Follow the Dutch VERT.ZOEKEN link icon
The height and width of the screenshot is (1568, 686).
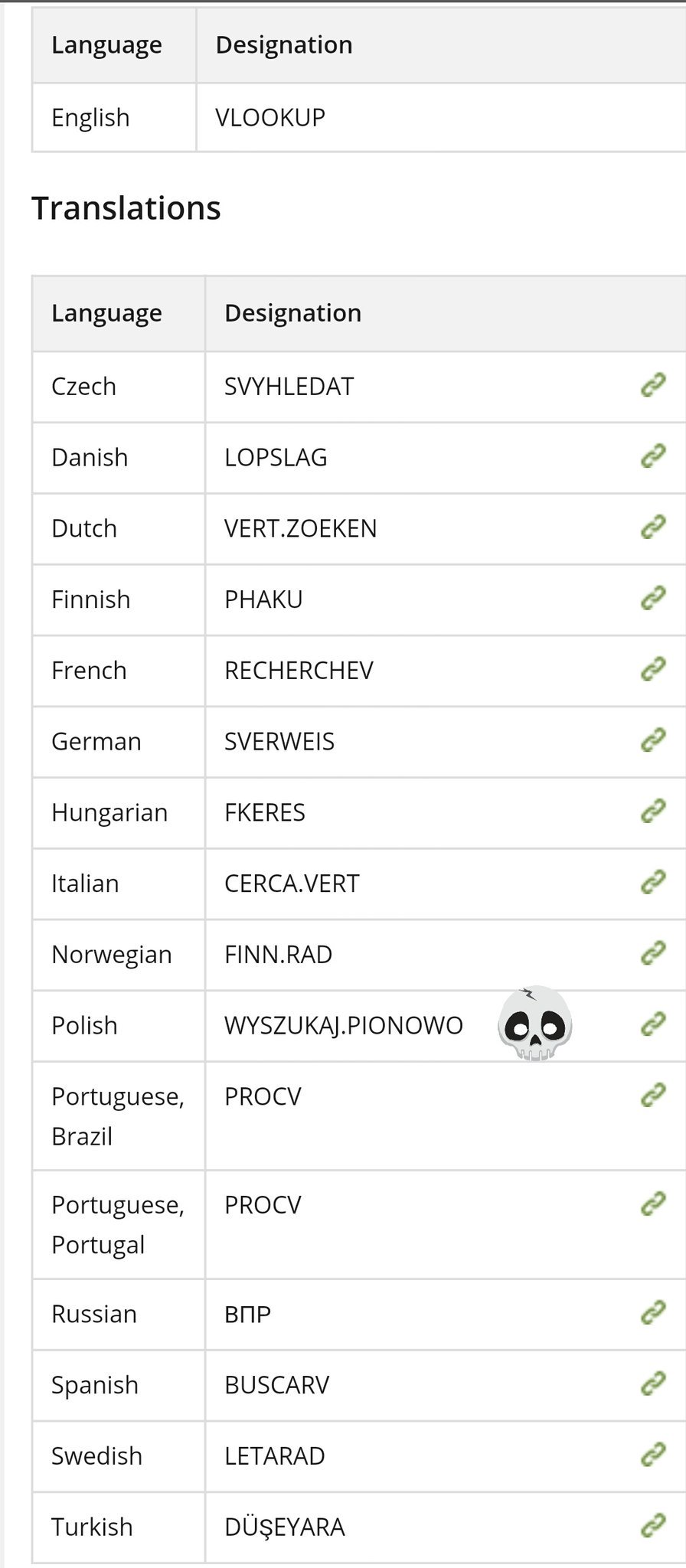click(x=653, y=527)
